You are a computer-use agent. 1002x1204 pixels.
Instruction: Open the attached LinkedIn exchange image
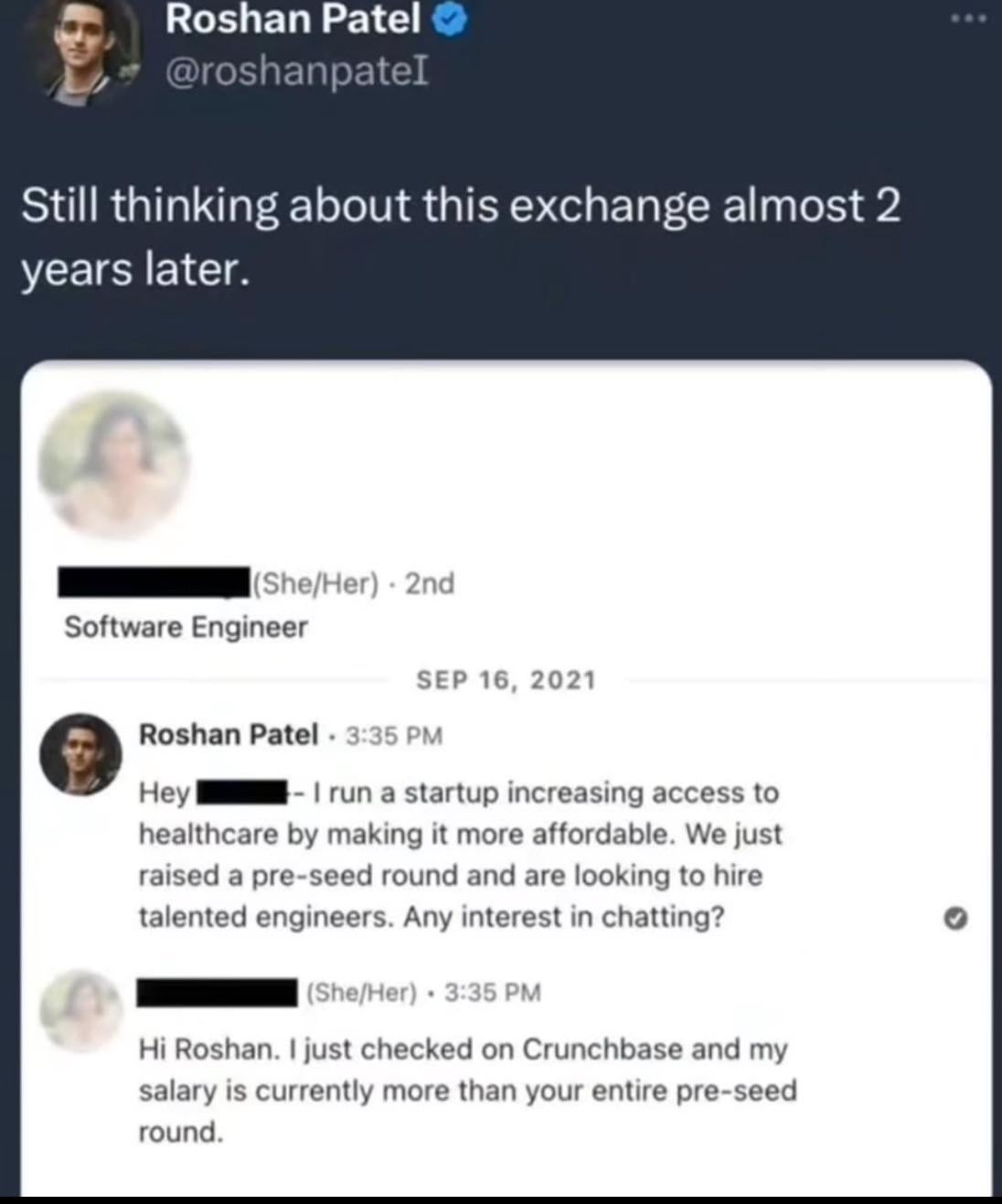coord(506,777)
